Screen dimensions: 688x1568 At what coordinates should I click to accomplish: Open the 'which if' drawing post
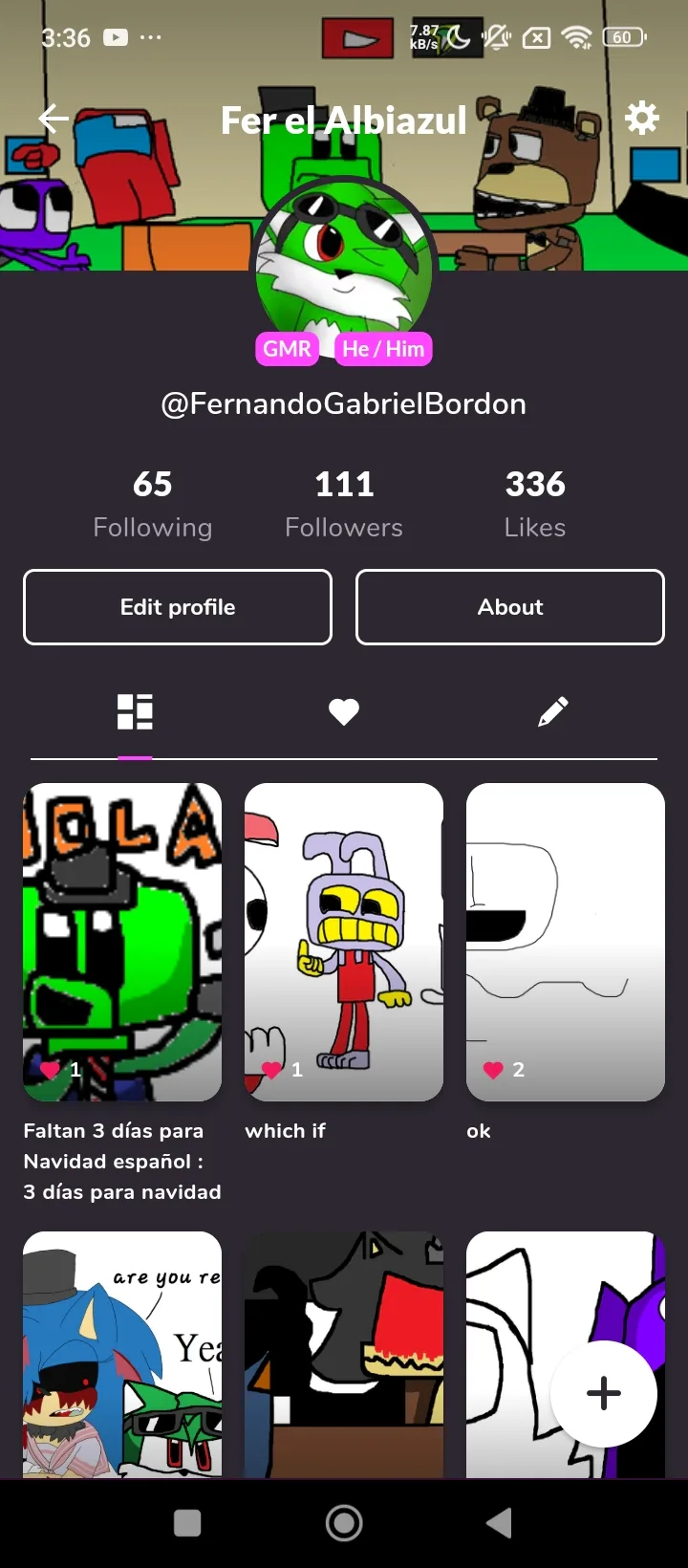(x=344, y=942)
